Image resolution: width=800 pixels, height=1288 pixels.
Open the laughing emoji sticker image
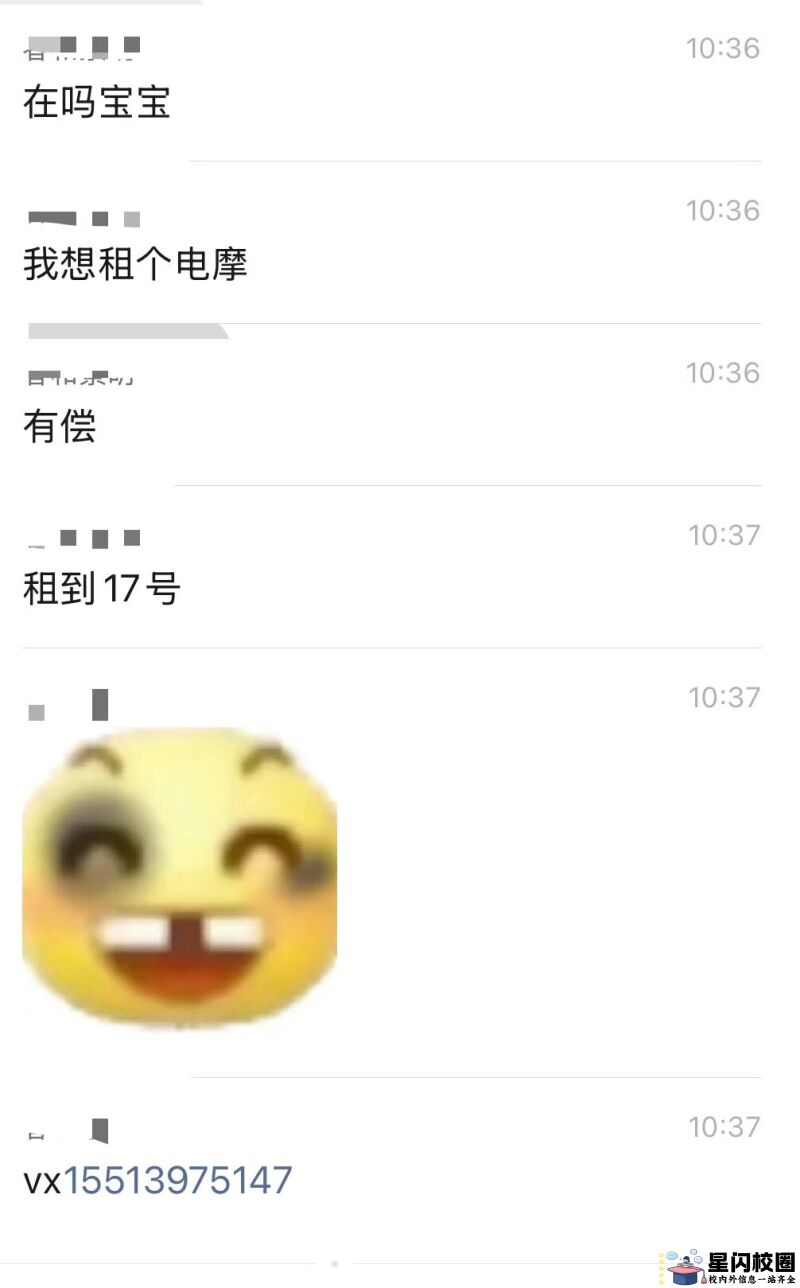pos(180,877)
